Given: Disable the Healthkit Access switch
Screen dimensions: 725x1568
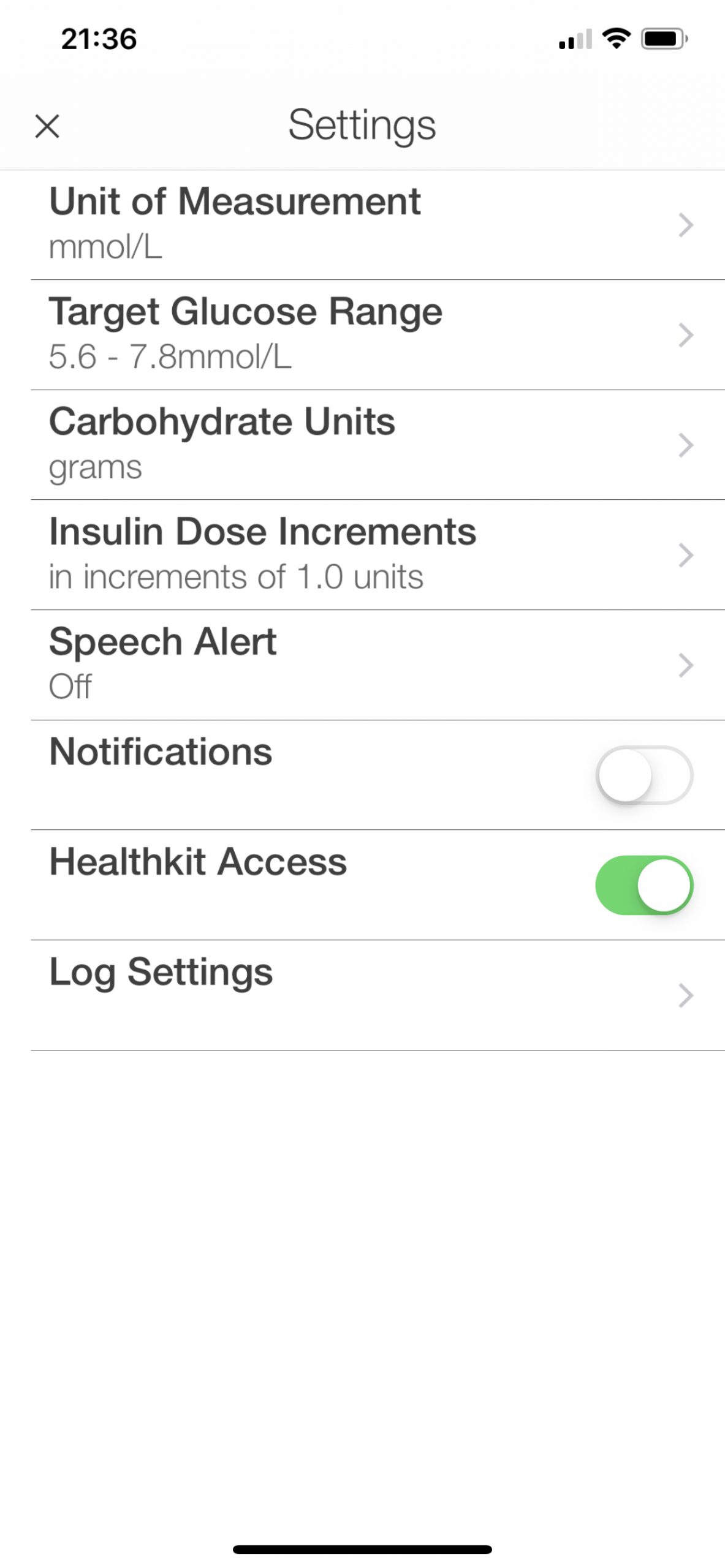Looking at the screenshot, I should pyautogui.click(x=644, y=885).
